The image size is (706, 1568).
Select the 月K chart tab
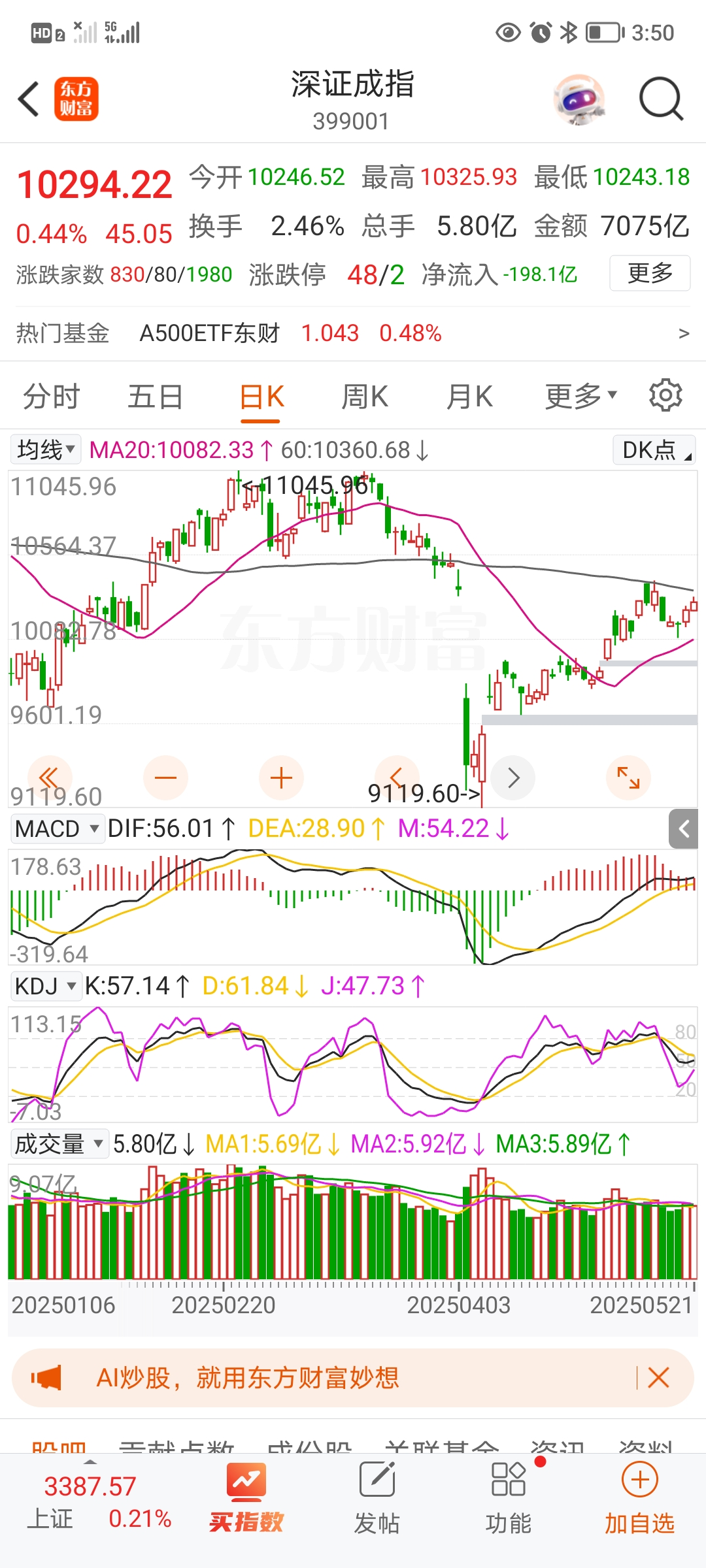(469, 397)
